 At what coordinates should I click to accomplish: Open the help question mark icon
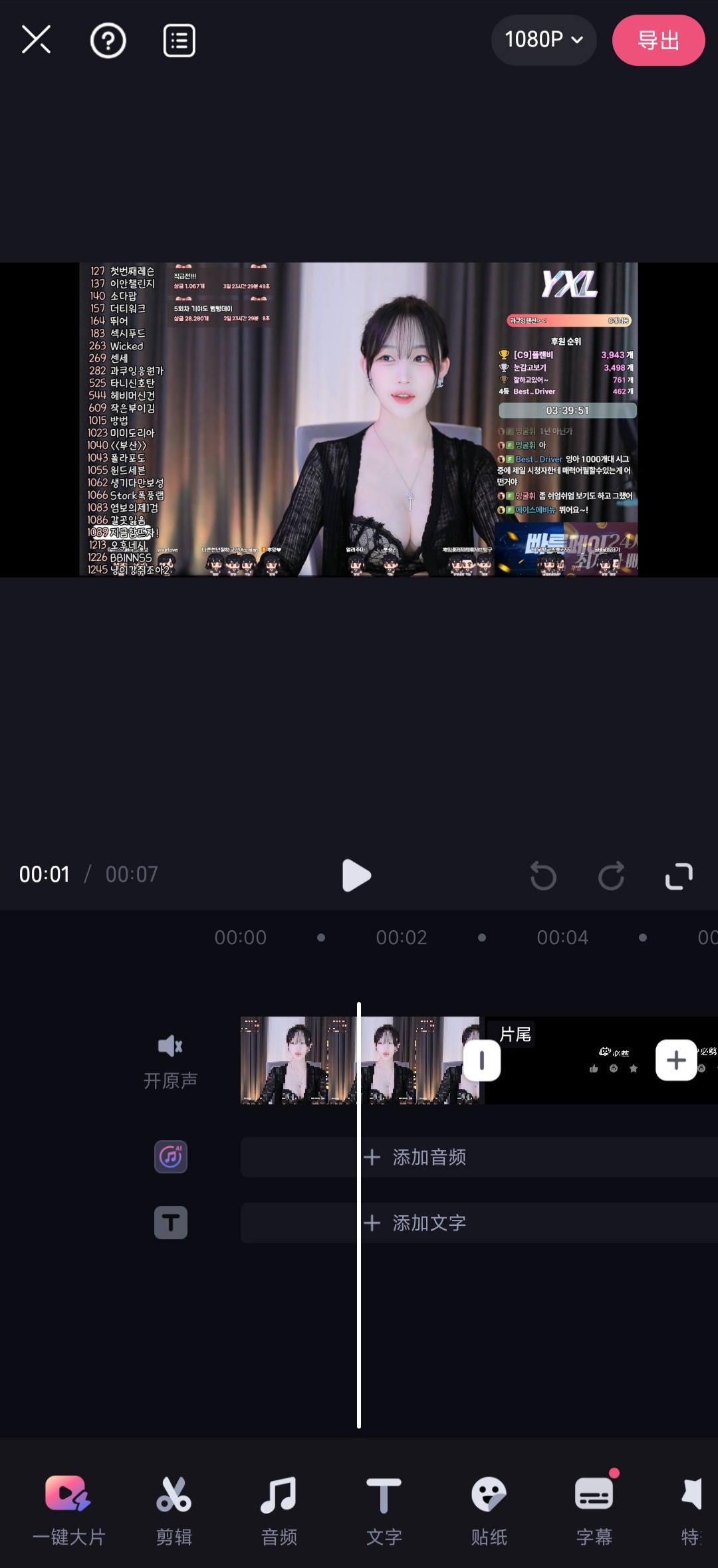(x=108, y=41)
